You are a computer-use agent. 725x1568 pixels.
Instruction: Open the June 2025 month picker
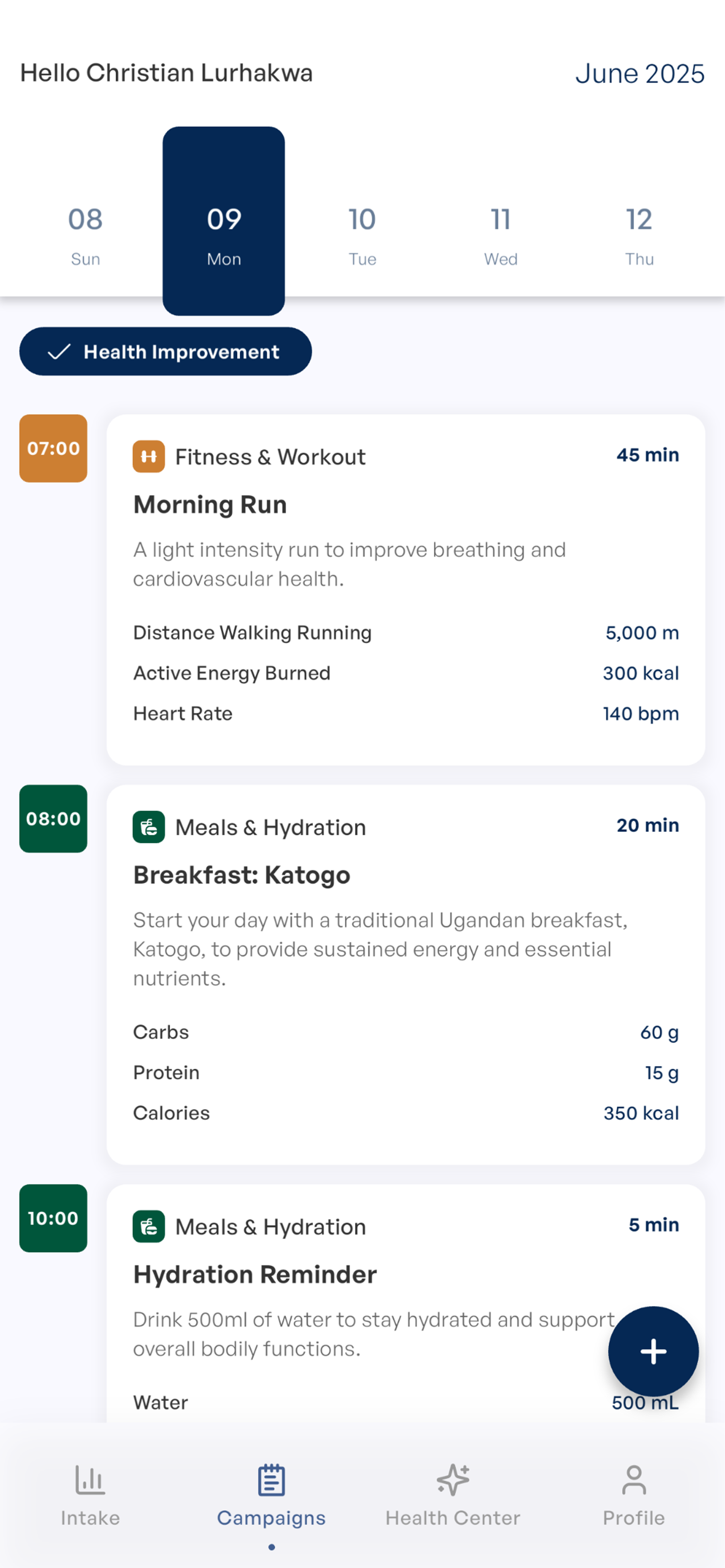640,73
